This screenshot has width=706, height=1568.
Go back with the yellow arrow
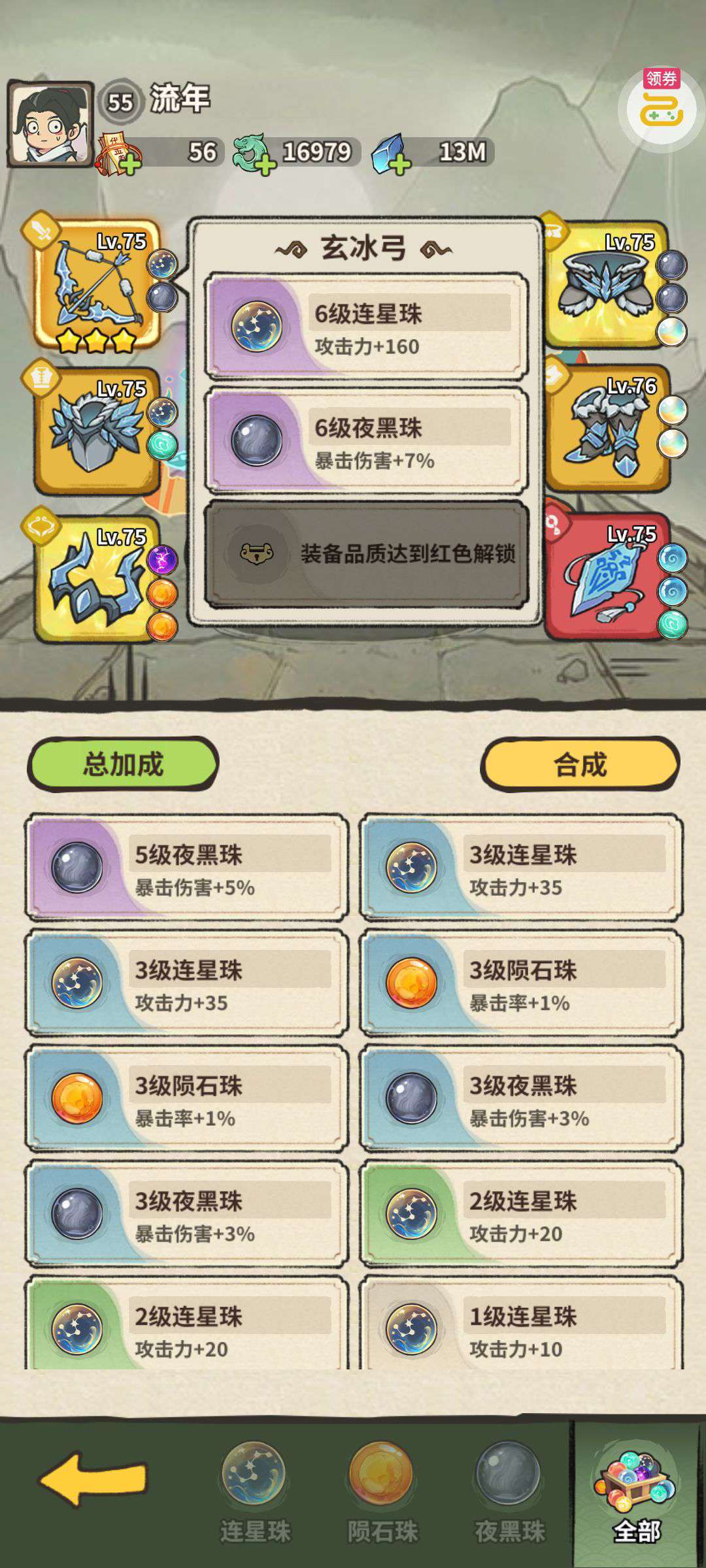coord(93,1480)
